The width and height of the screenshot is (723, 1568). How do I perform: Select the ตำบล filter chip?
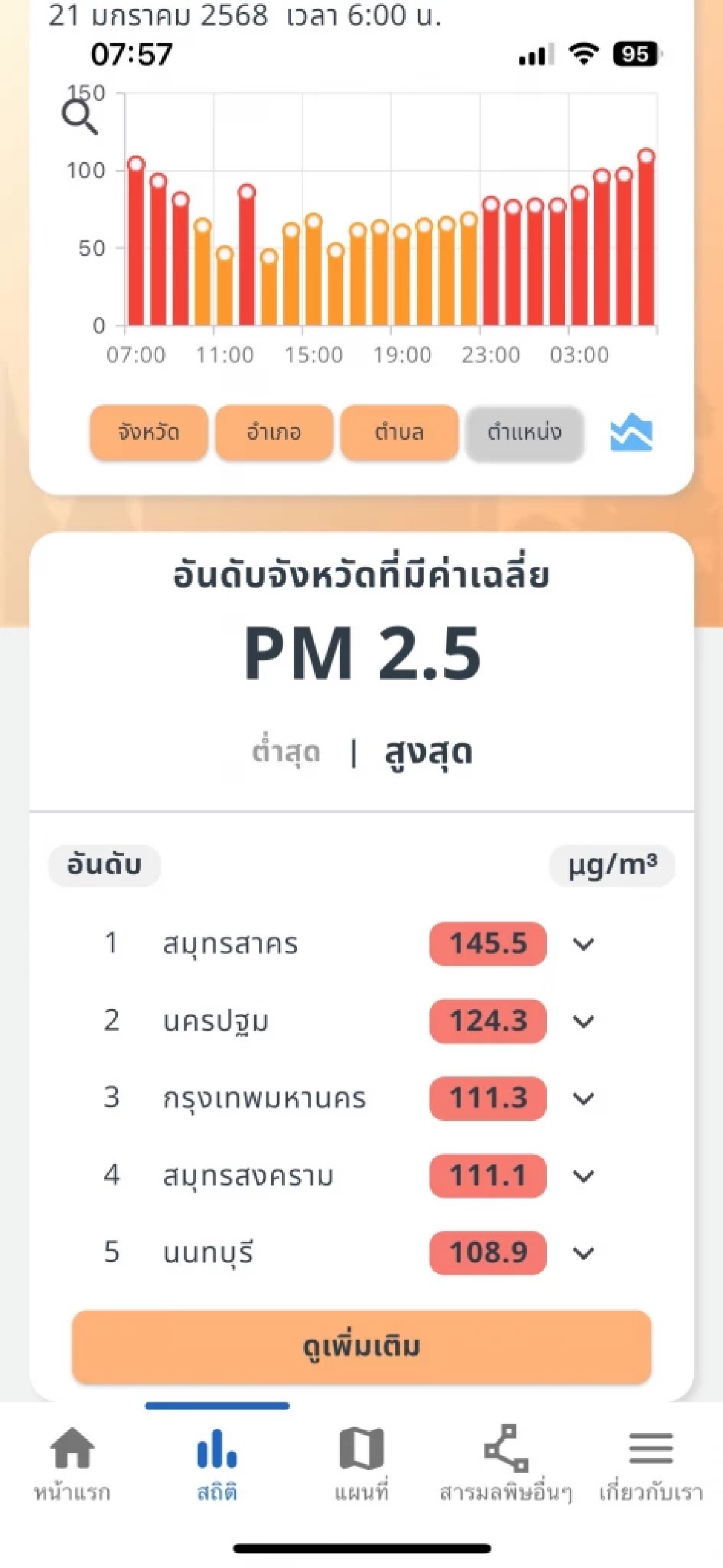[x=399, y=432]
